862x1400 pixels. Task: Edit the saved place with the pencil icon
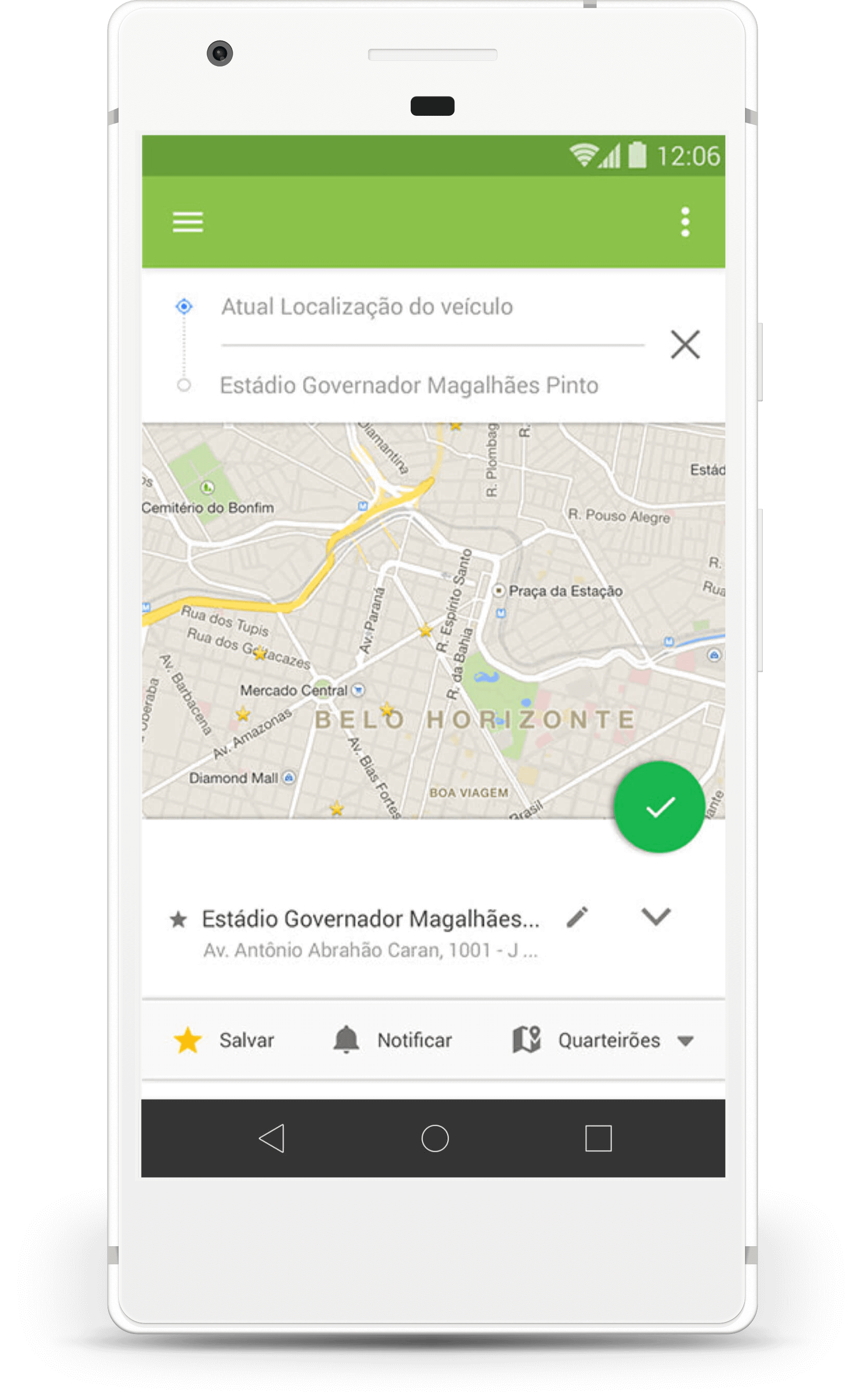[577, 917]
